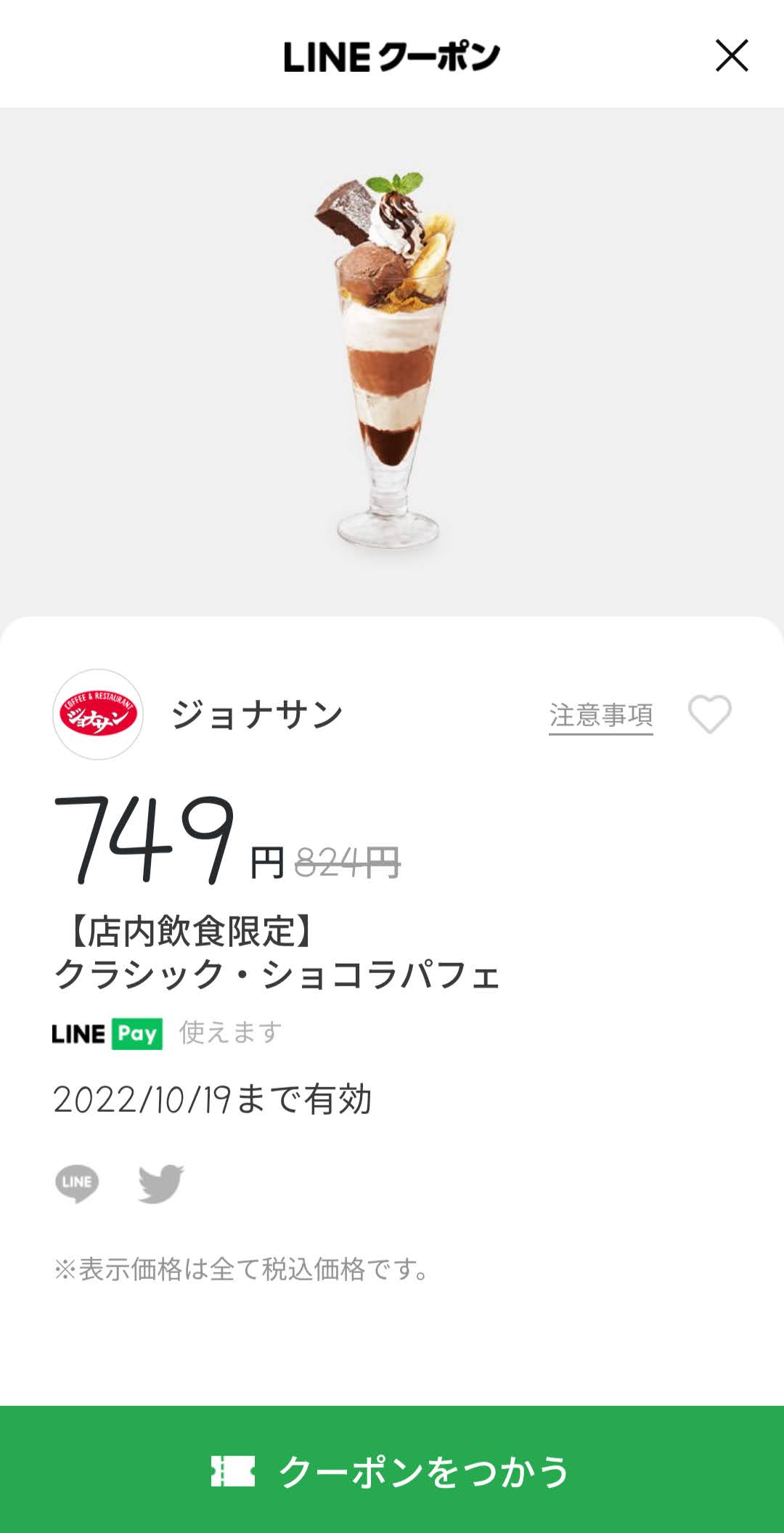
Task: Share the coupon via LINE
Action: click(77, 1183)
